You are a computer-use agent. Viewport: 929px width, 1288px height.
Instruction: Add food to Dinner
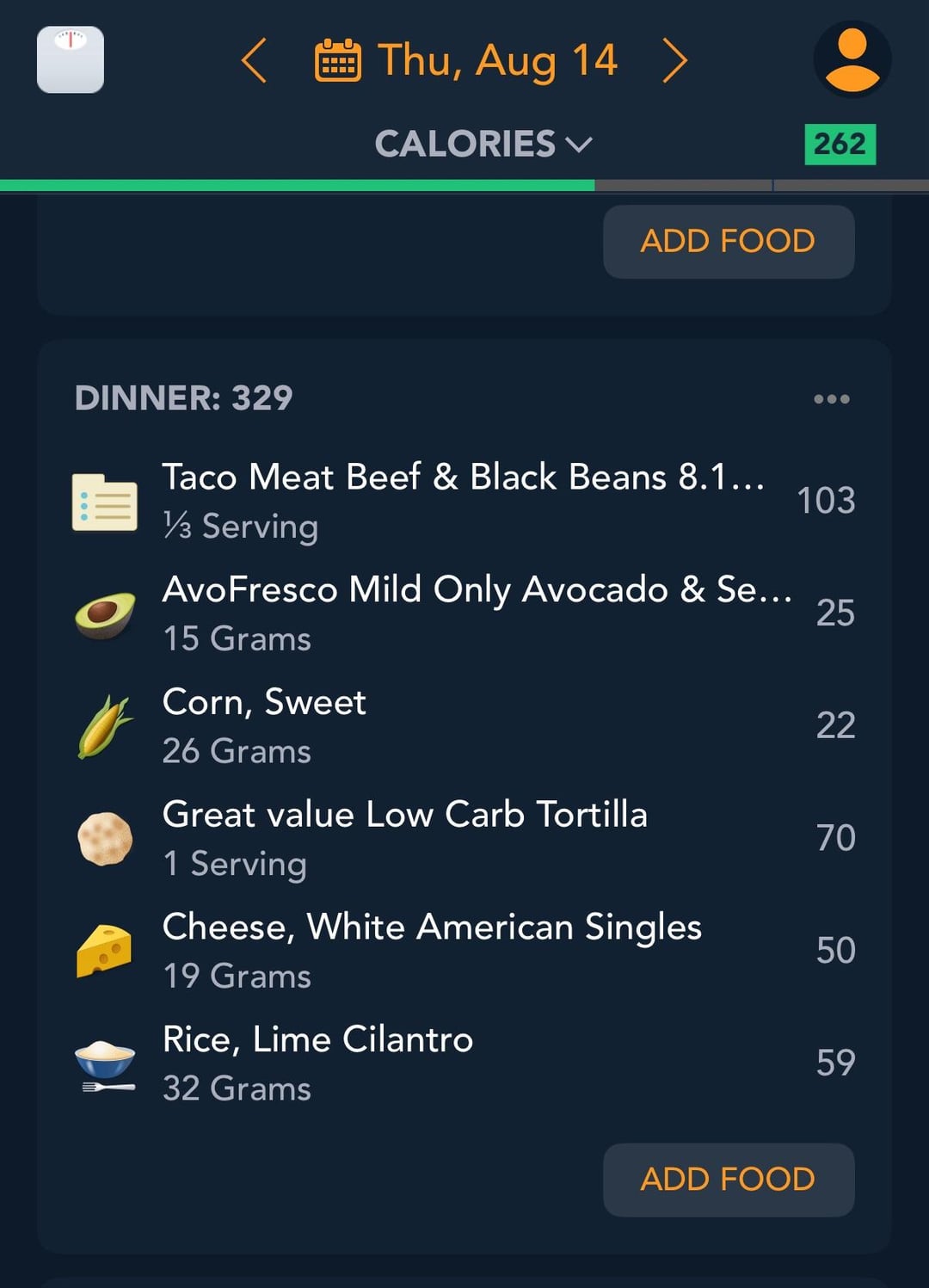point(728,1180)
